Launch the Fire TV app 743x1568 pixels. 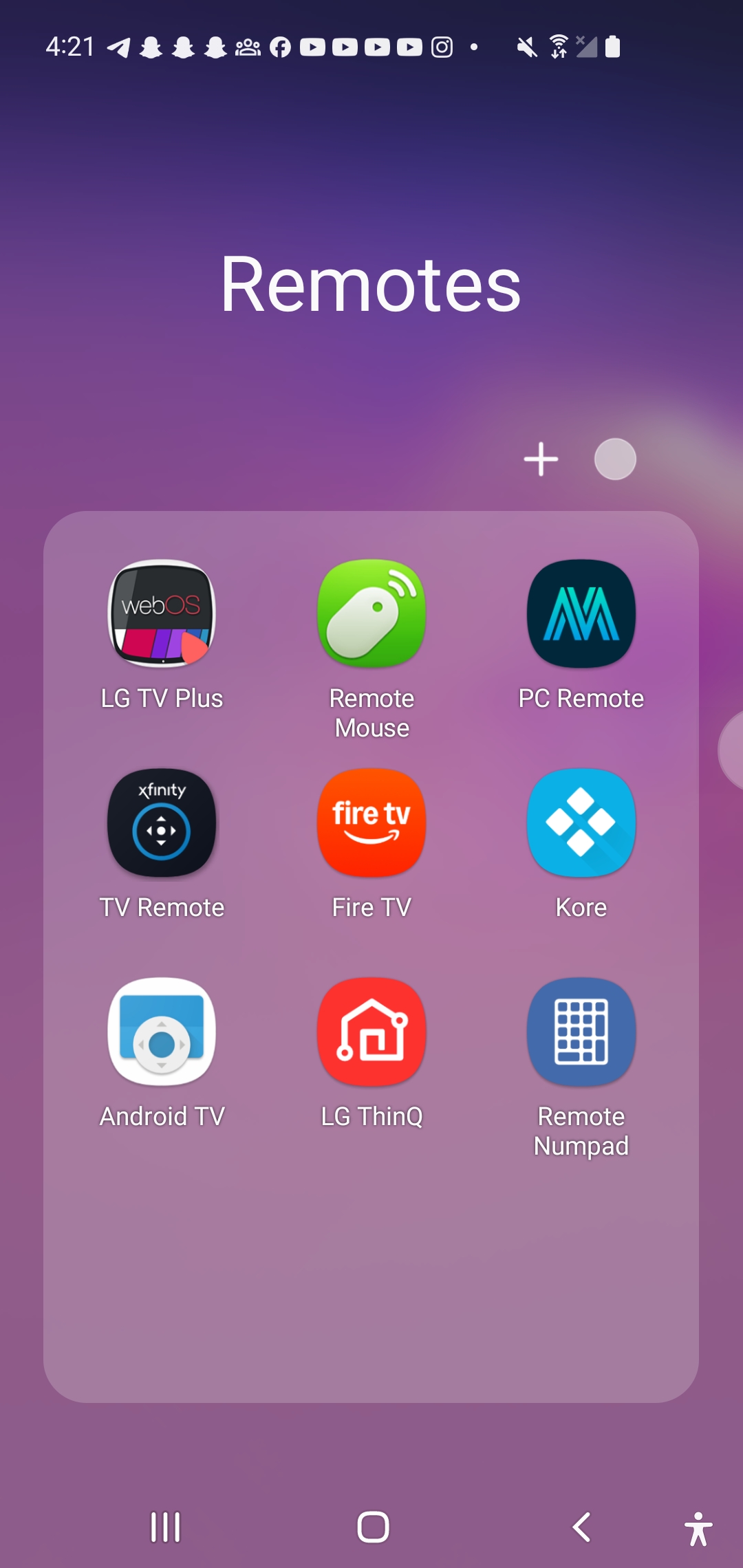point(371,823)
